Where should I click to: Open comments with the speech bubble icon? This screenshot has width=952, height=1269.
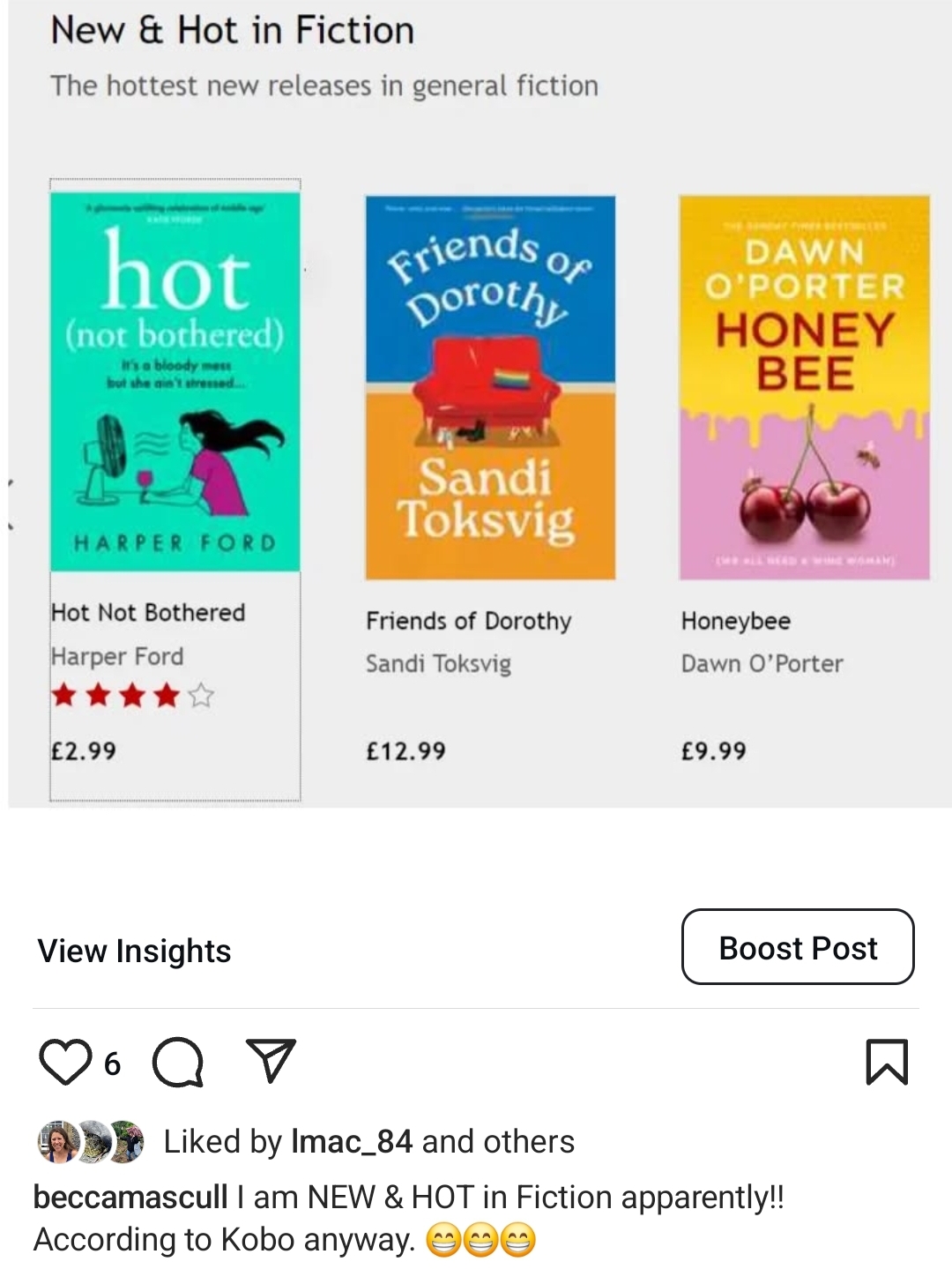tap(178, 1062)
